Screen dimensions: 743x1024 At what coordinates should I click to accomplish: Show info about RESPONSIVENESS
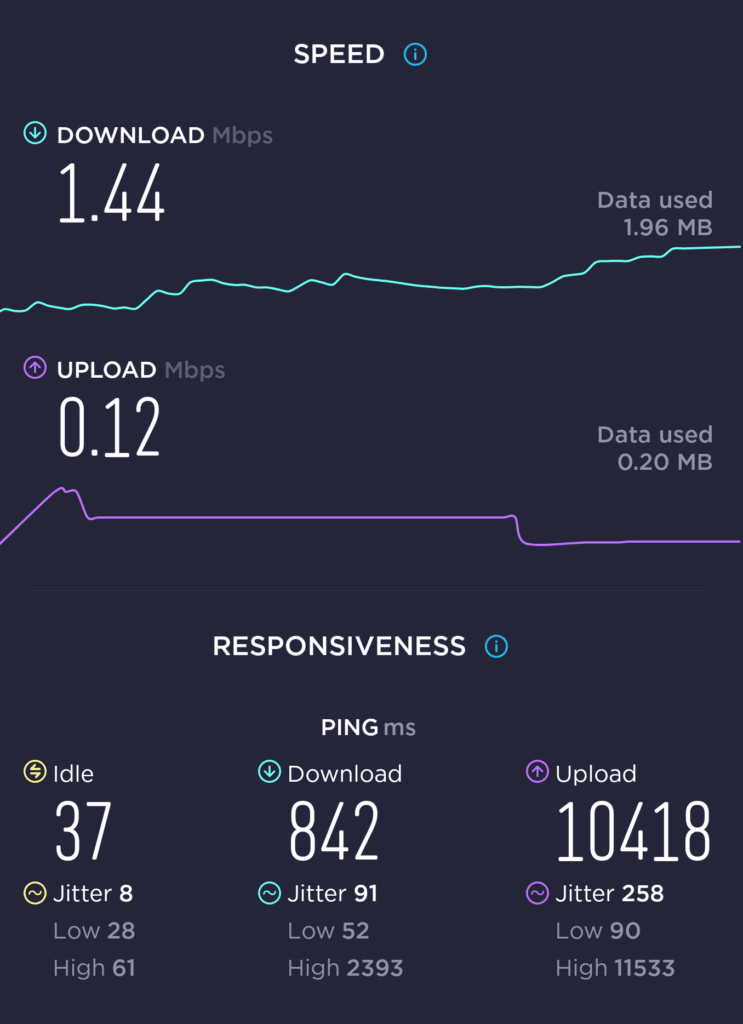click(496, 646)
